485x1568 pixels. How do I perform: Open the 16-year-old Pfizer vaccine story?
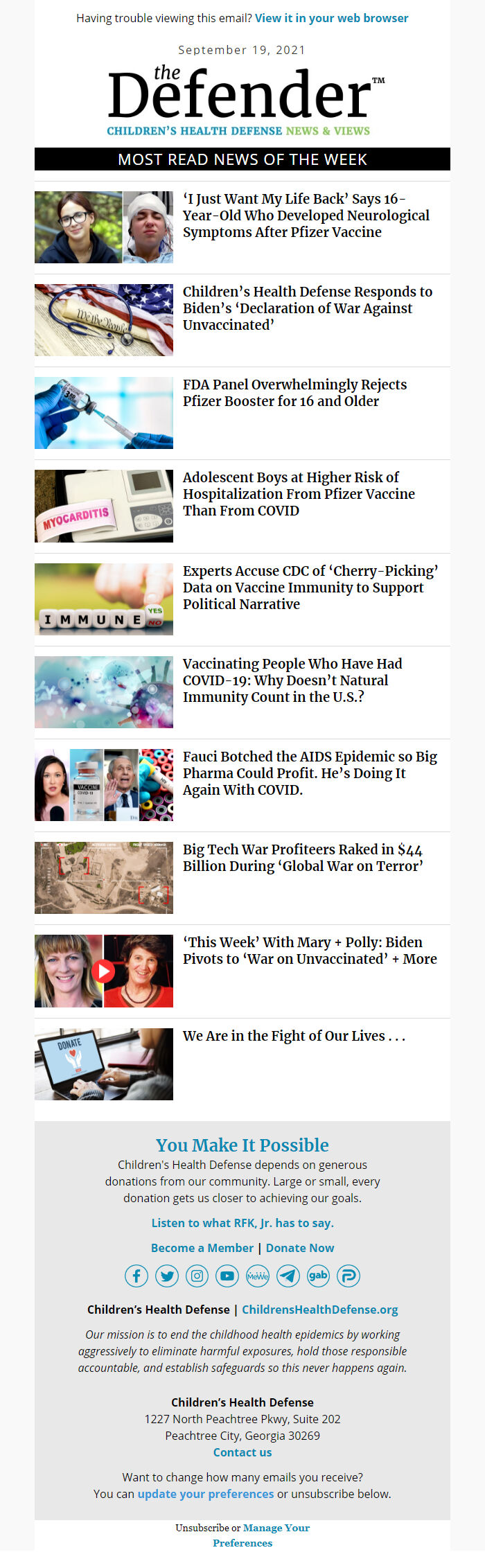(306, 215)
